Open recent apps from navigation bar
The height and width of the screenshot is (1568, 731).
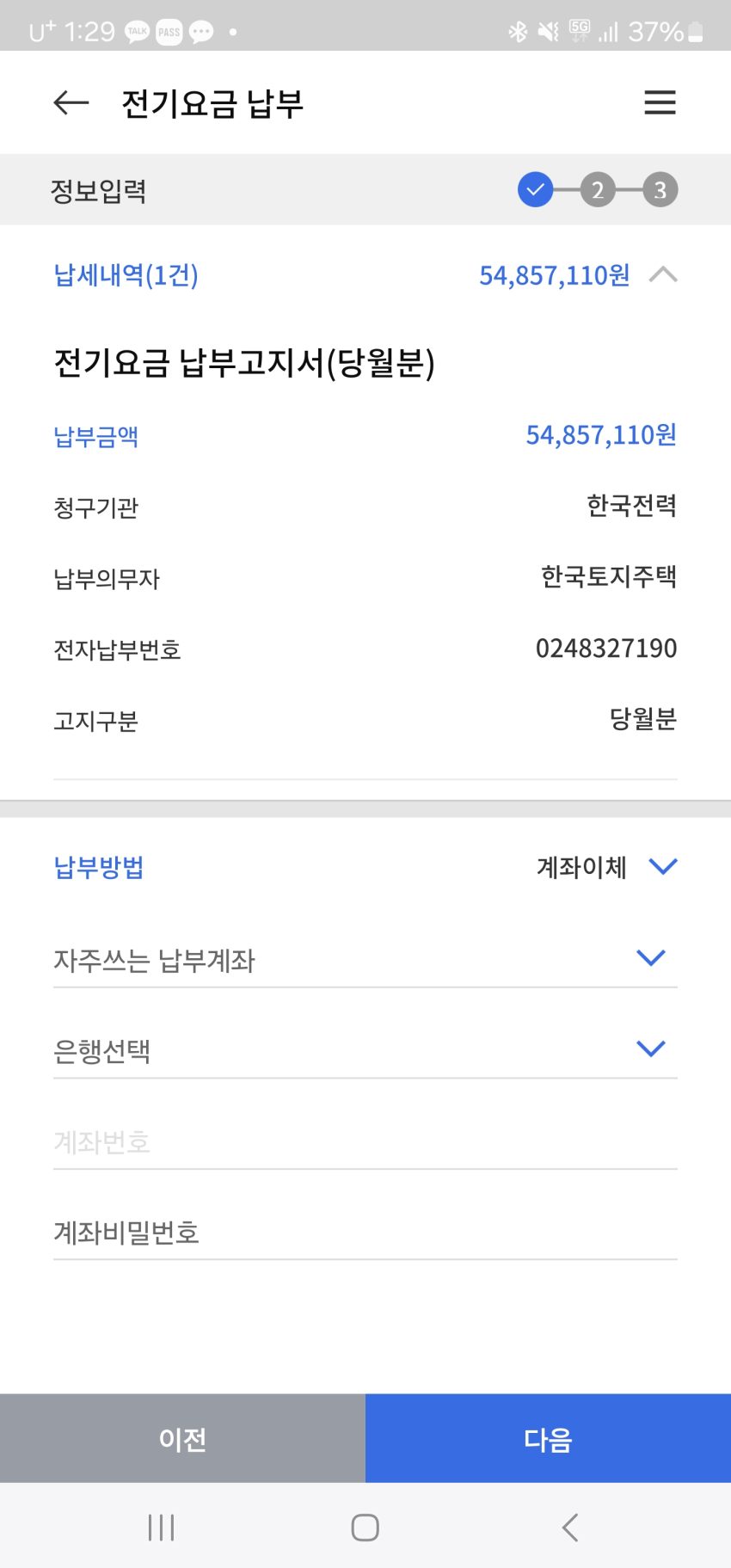(161, 1528)
